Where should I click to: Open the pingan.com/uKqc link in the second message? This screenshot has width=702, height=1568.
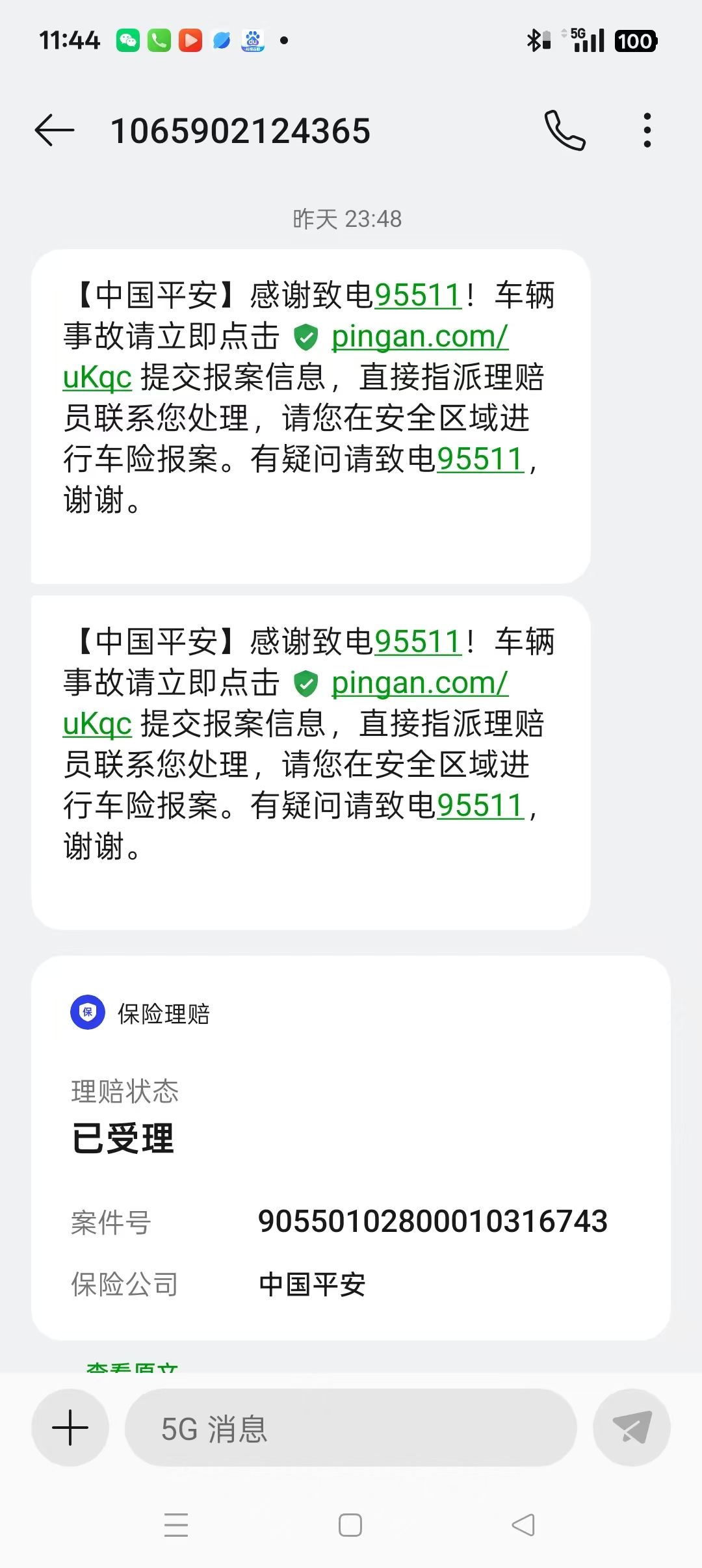pos(419,683)
